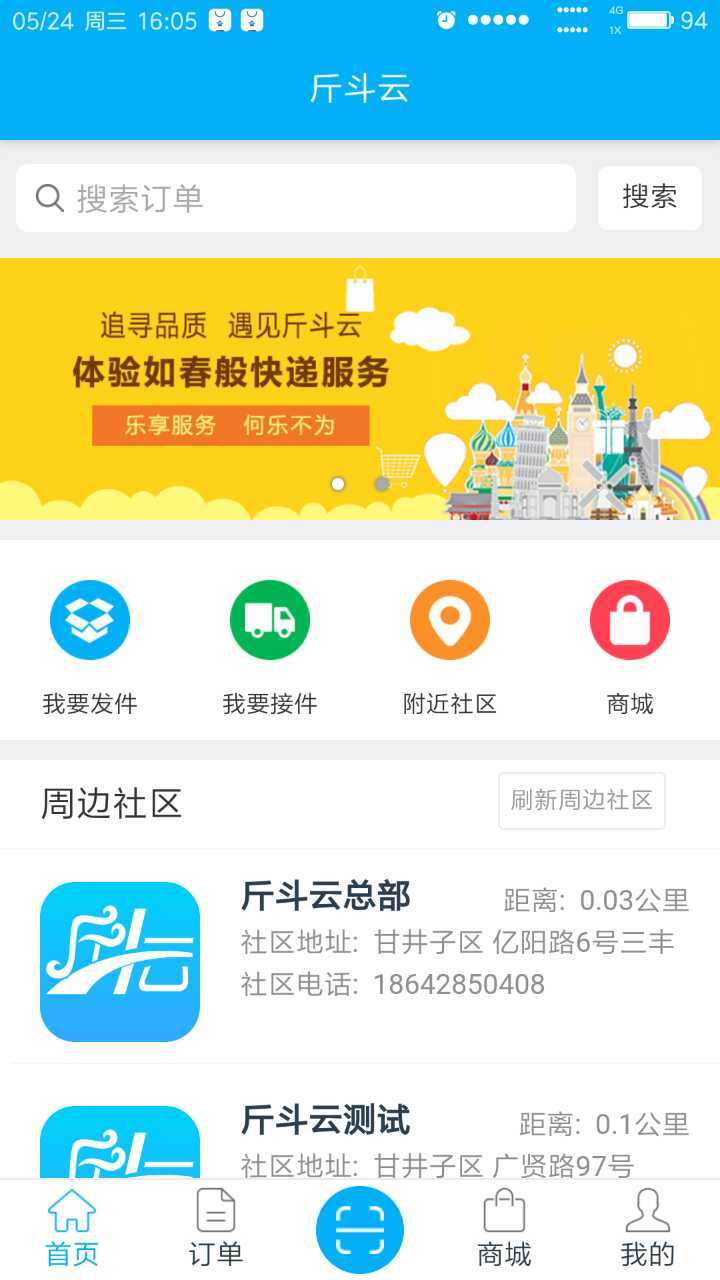
Task: Switch to the 订单 tab
Action: [x=216, y=1229]
